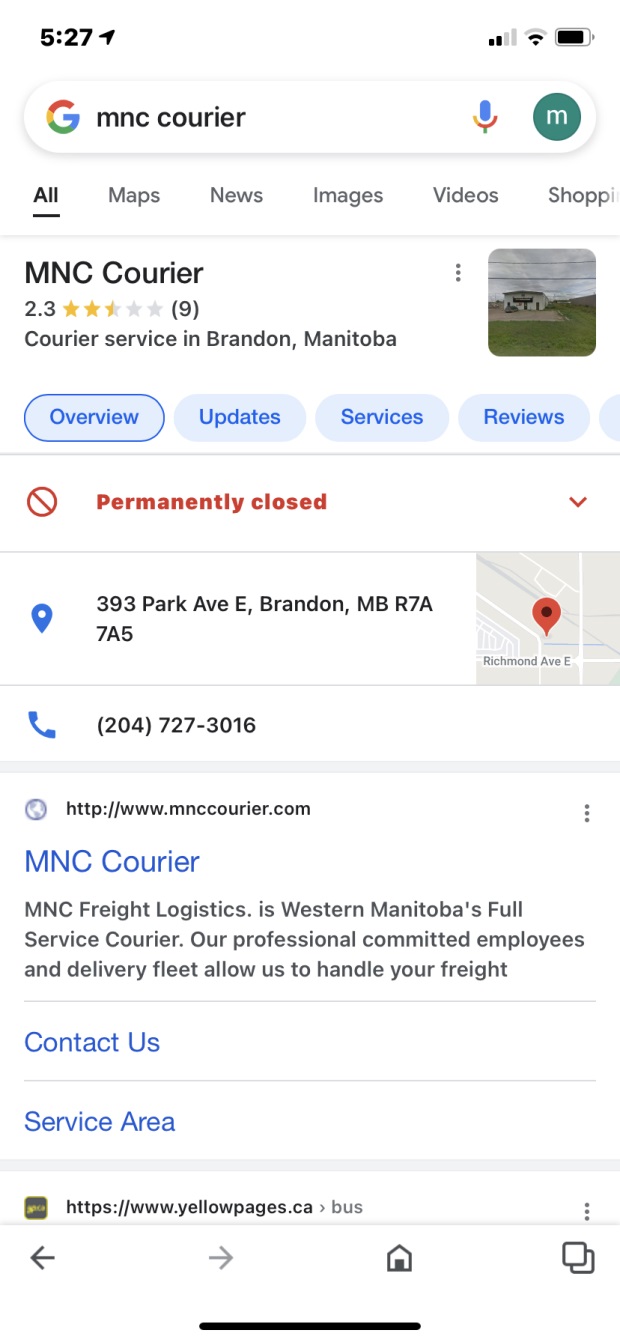Open the MNC Courier website result
The height and width of the screenshot is (1342, 620).
pyautogui.click(x=112, y=861)
